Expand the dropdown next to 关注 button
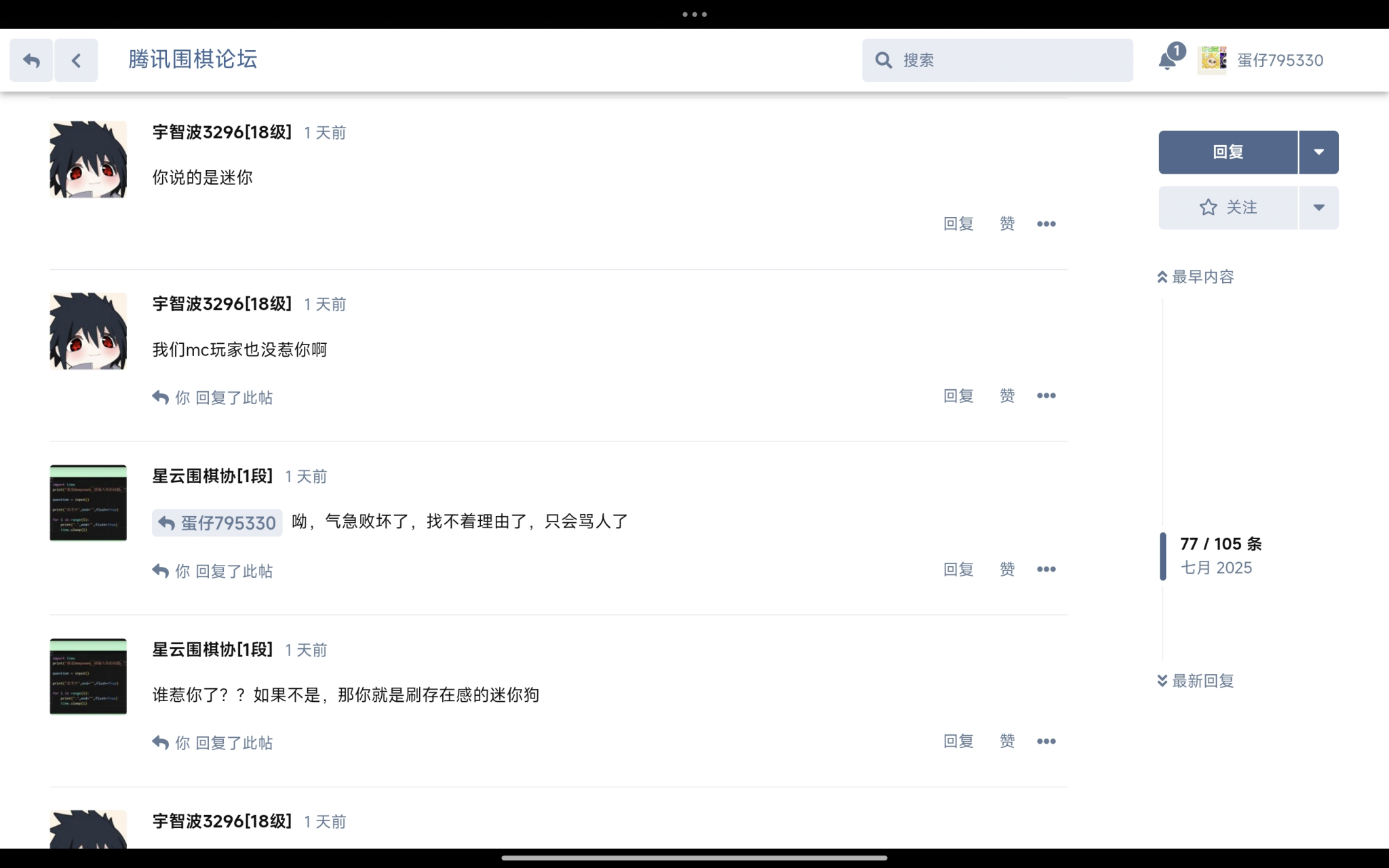Viewport: 1389px width, 868px height. tap(1318, 208)
